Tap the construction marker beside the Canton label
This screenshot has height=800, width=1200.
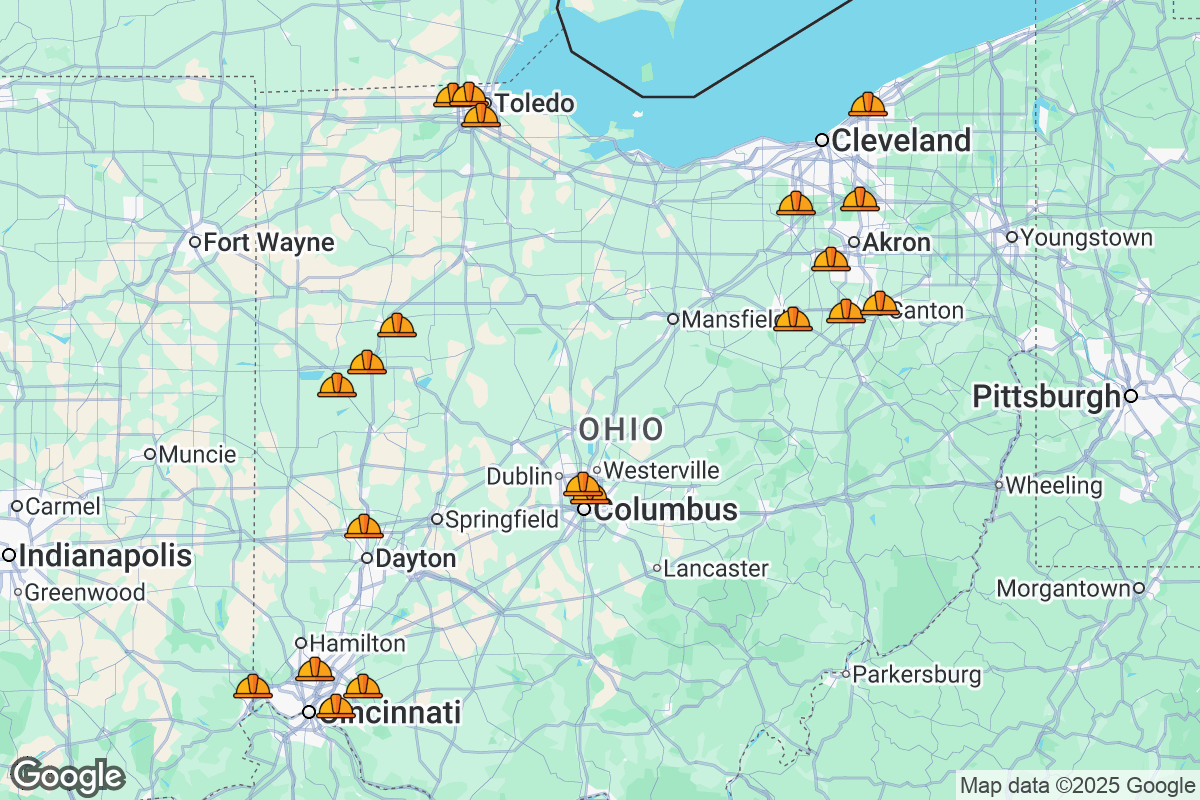880,303
